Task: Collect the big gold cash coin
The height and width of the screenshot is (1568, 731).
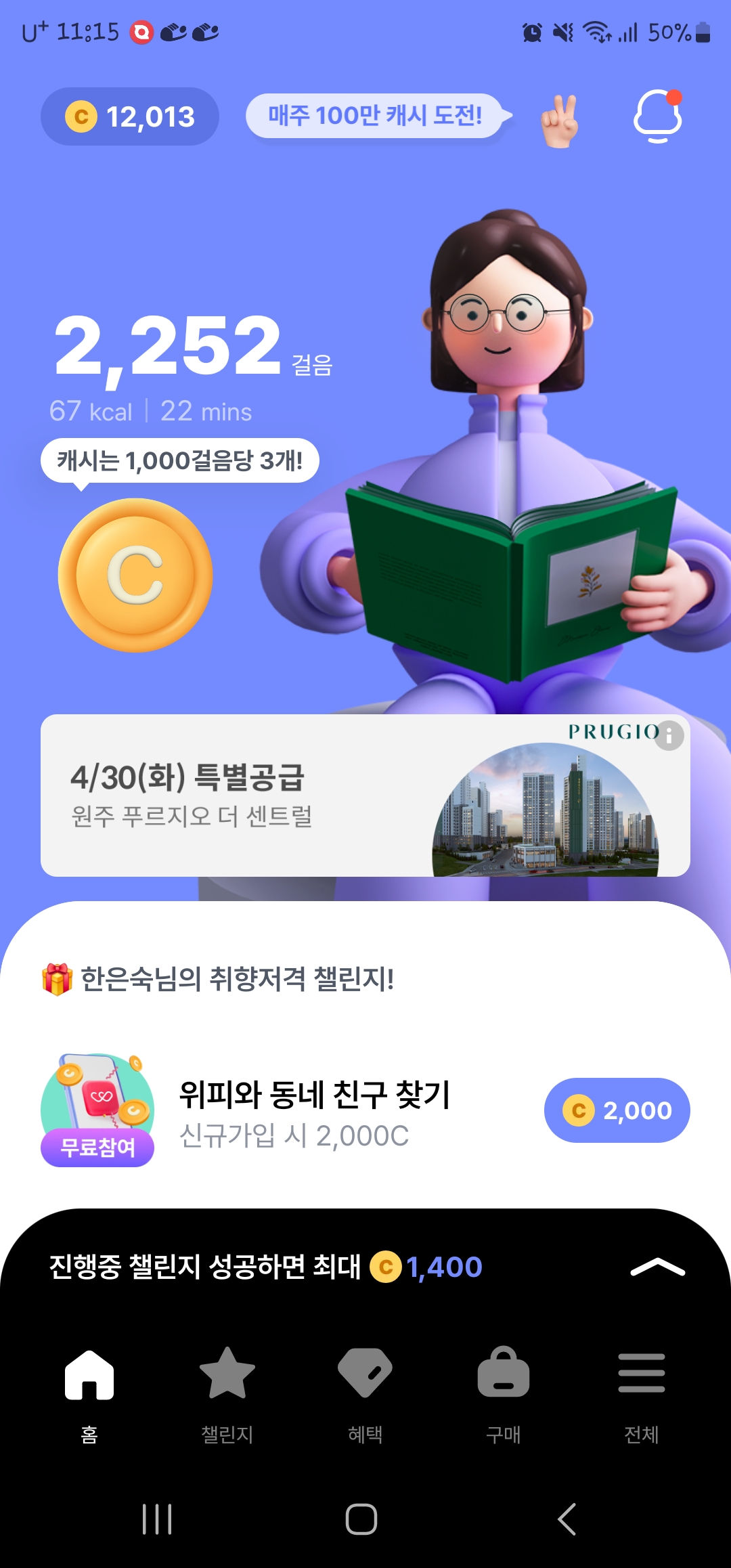Action: click(x=135, y=575)
